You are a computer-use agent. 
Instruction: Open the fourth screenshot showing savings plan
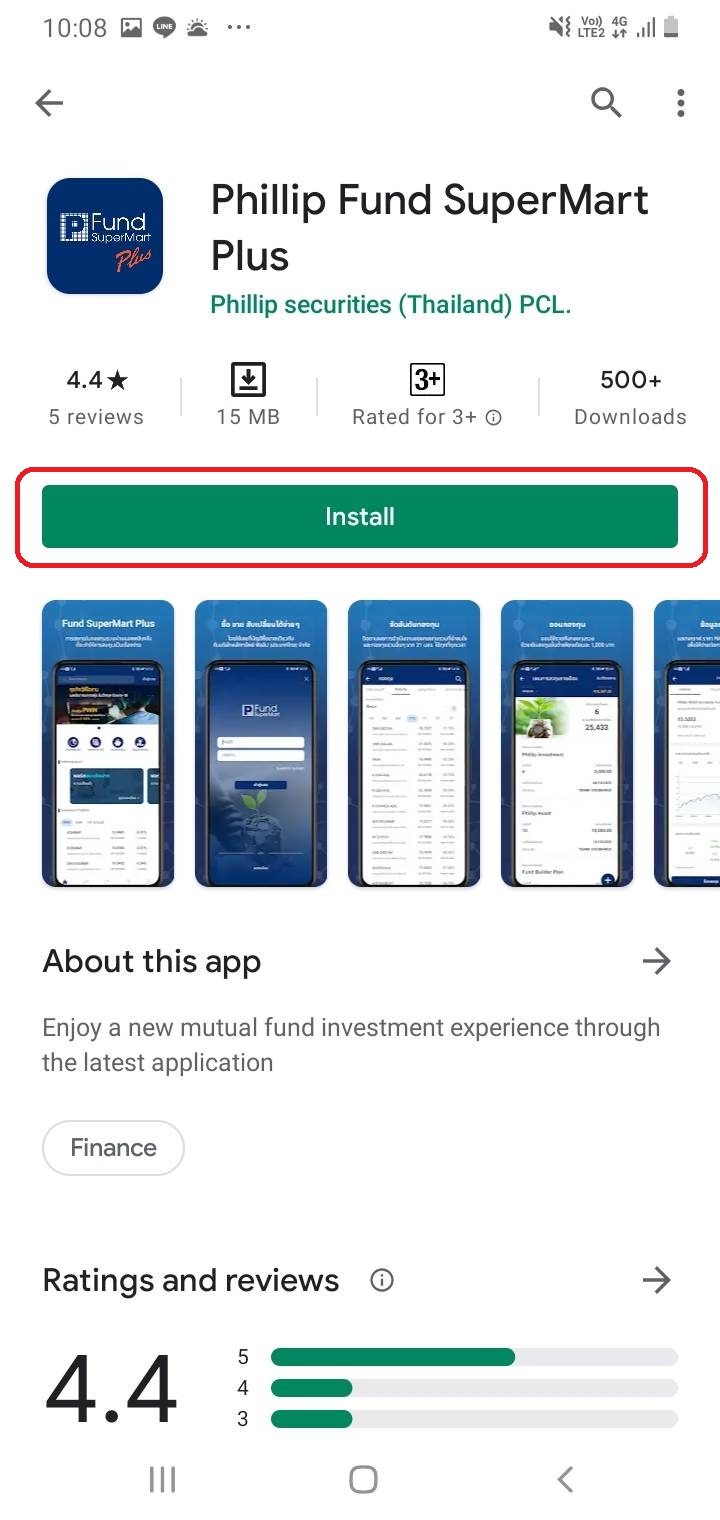click(567, 743)
